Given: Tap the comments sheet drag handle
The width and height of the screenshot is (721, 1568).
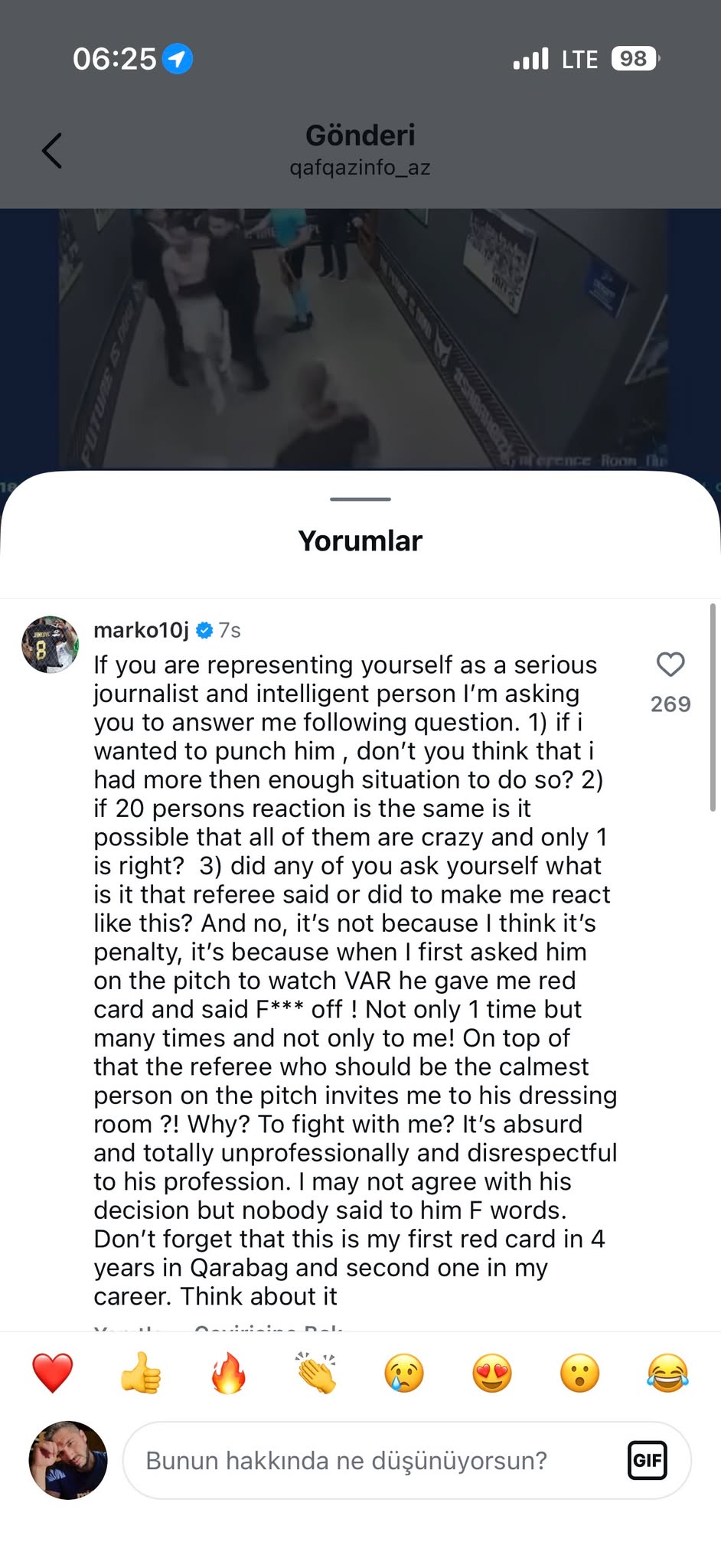Looking at the screenshot, I should pos(360,499).
